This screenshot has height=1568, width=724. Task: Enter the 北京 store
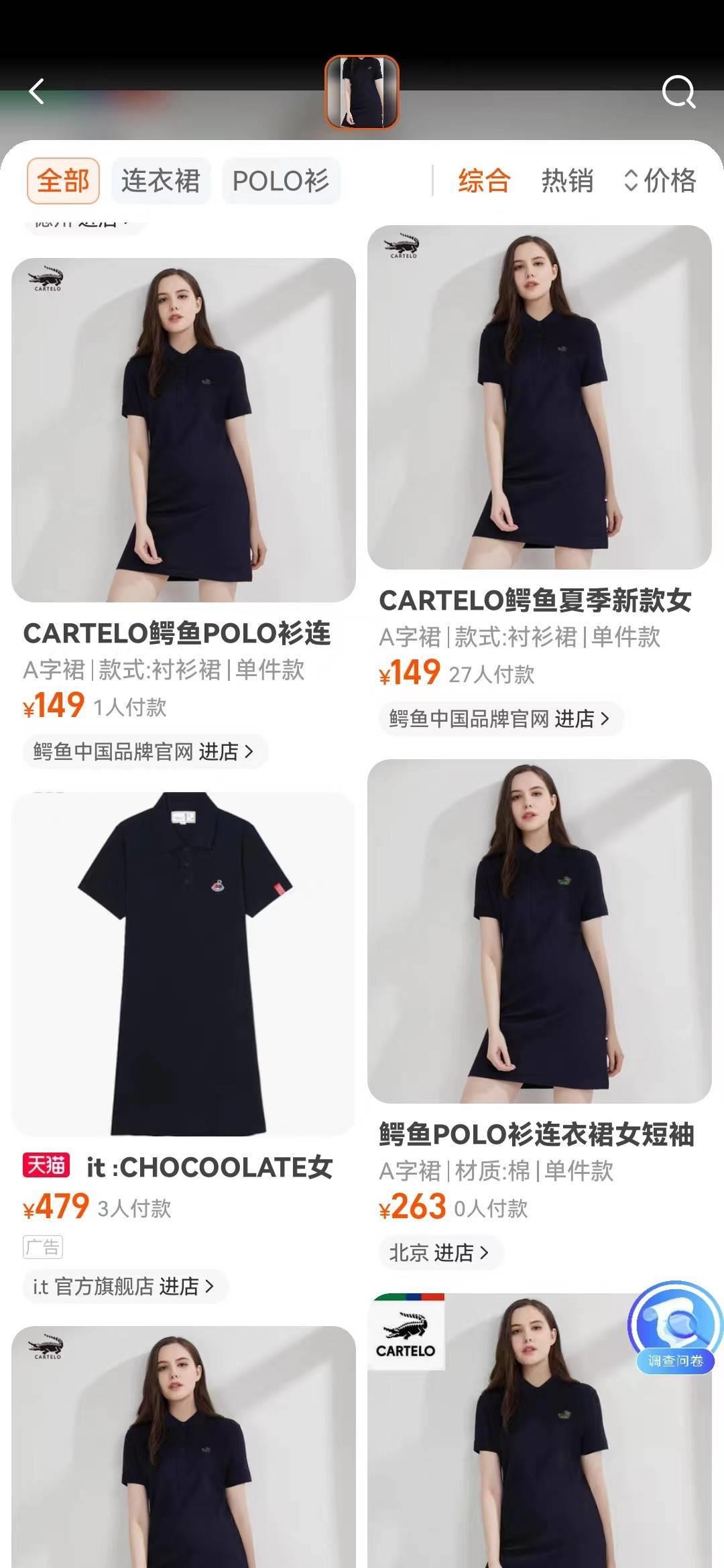[x=439, y=1253]
